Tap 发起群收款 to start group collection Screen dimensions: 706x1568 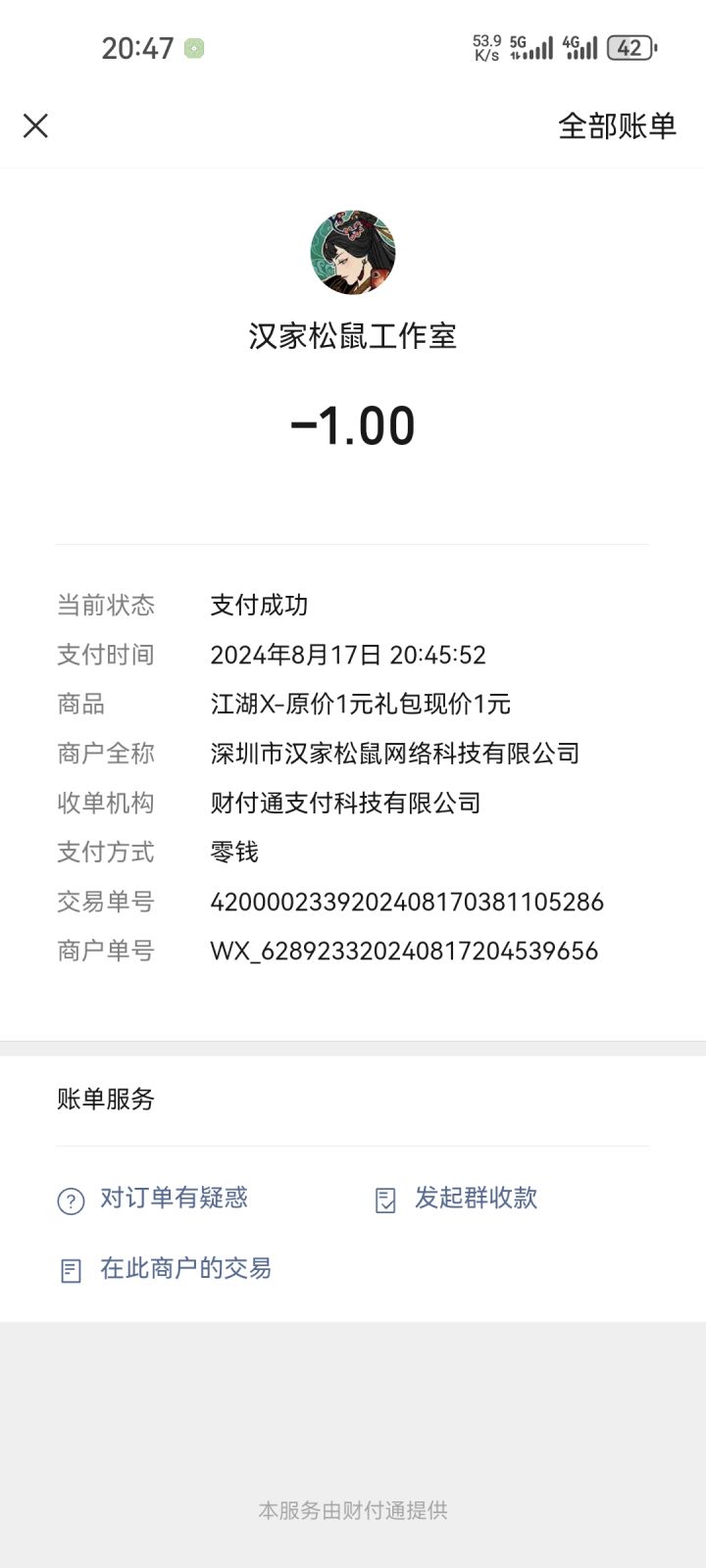tap(475, 1198)
